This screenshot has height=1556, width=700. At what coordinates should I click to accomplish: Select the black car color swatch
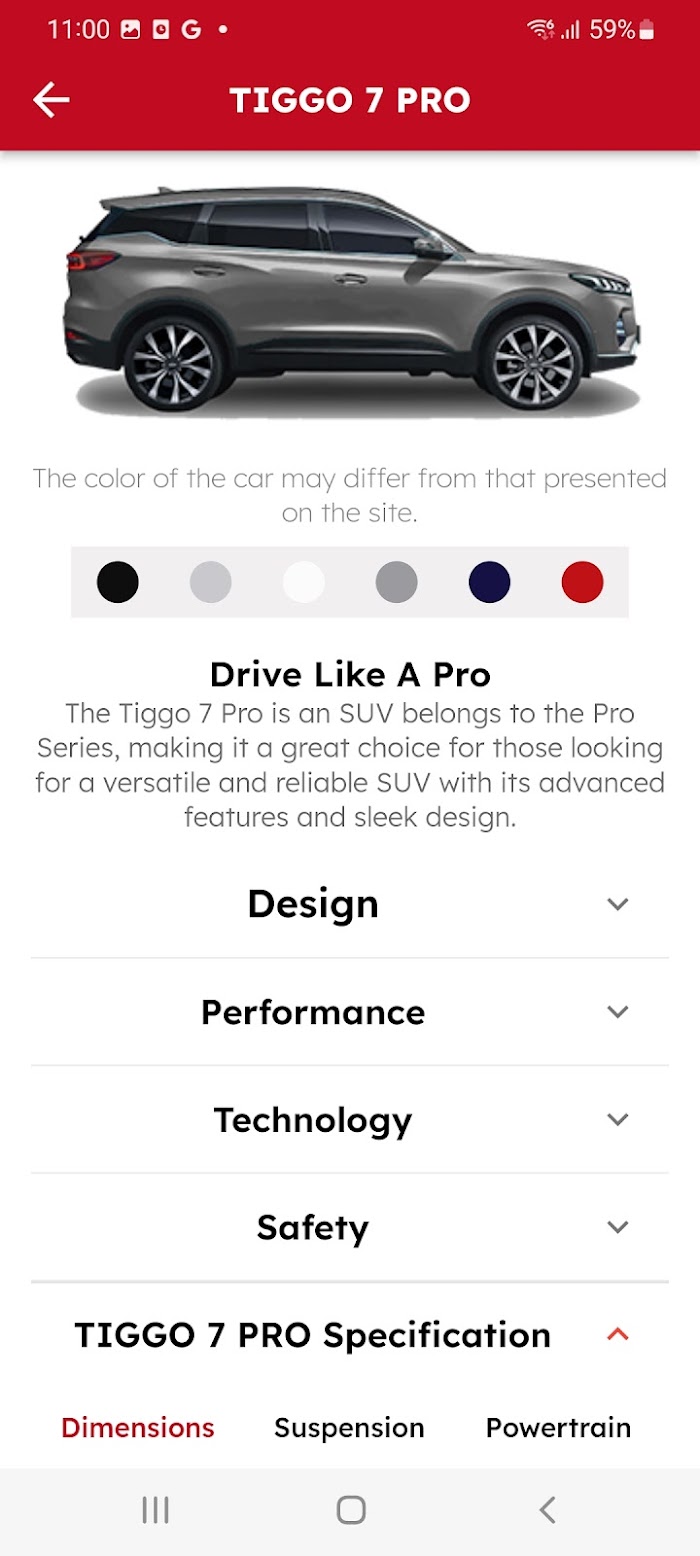118,582
